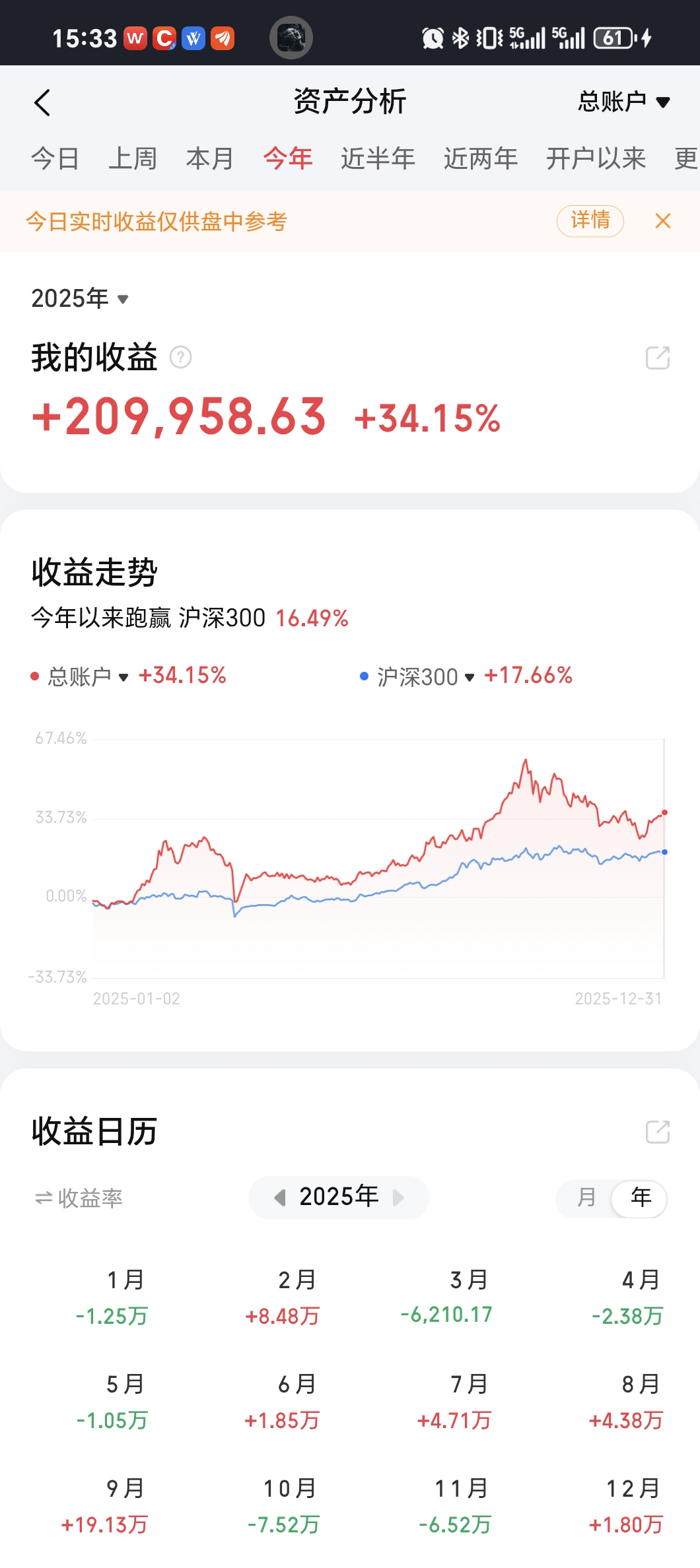Screen dimensions: 700x1568
Task: Select the 上周 time range tab
Action: click(132, 158)
